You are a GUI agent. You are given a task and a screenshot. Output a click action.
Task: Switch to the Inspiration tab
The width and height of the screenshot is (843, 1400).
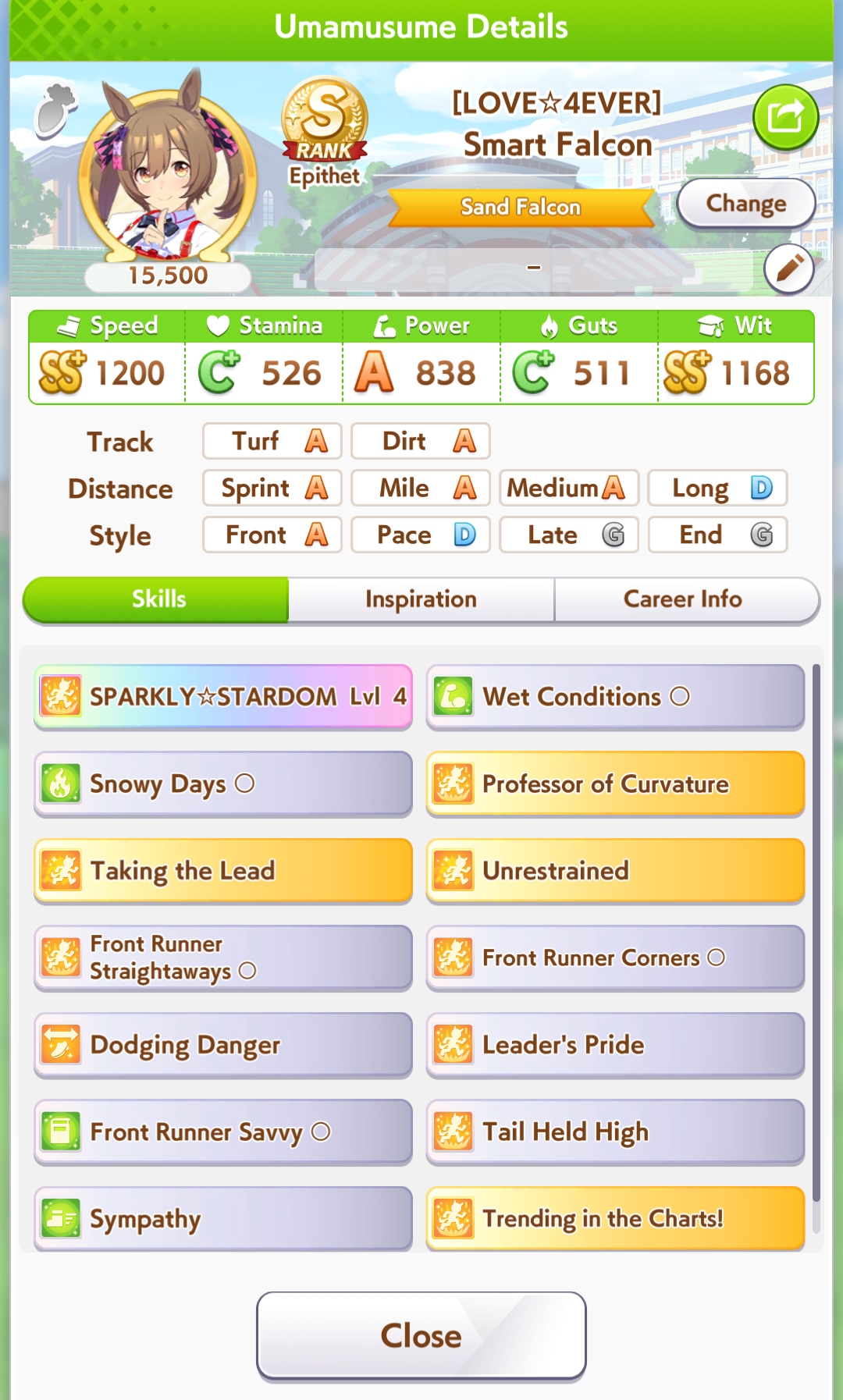pos(421,599)
